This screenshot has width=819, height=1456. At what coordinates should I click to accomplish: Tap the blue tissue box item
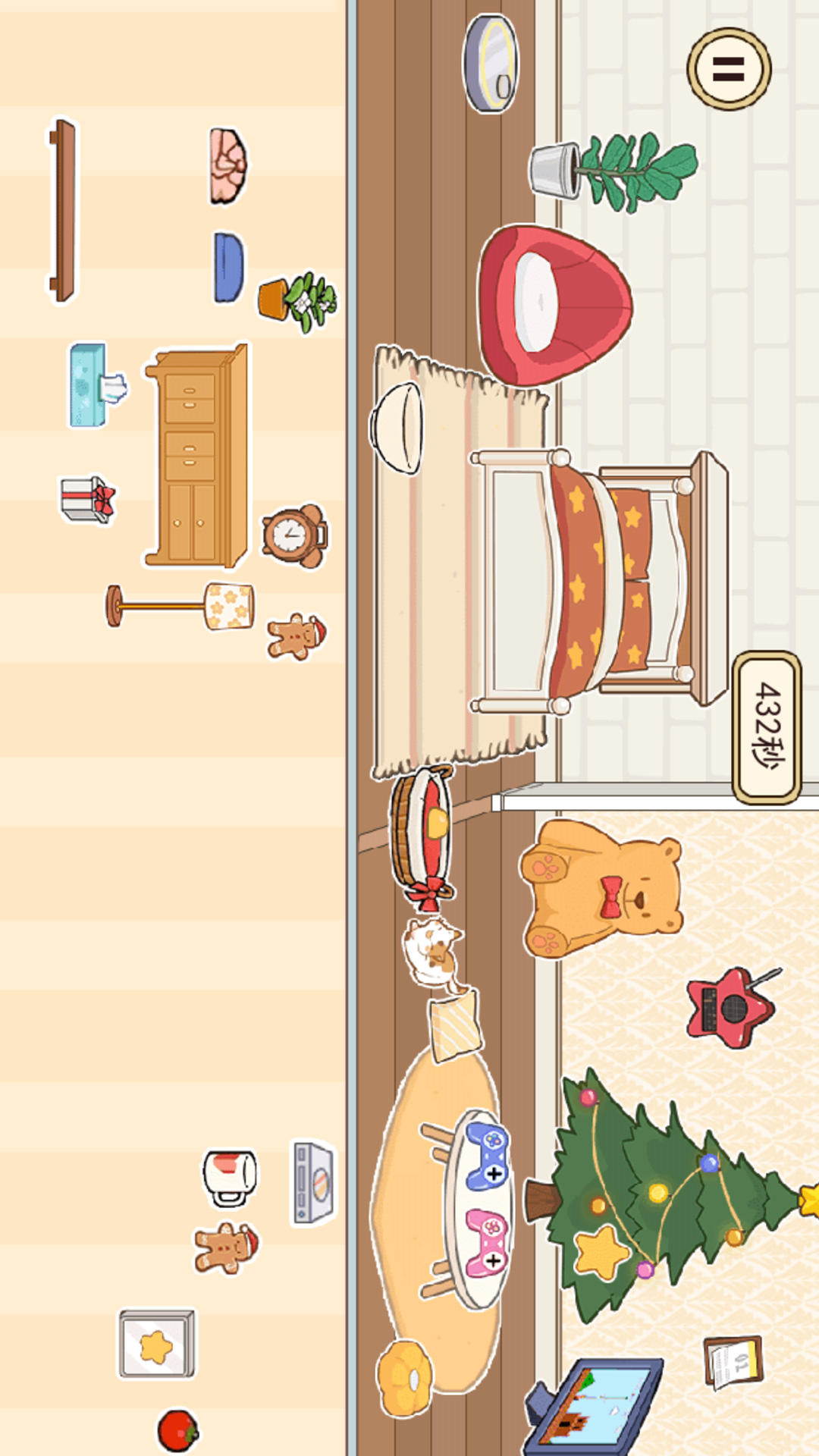(95, 385)
